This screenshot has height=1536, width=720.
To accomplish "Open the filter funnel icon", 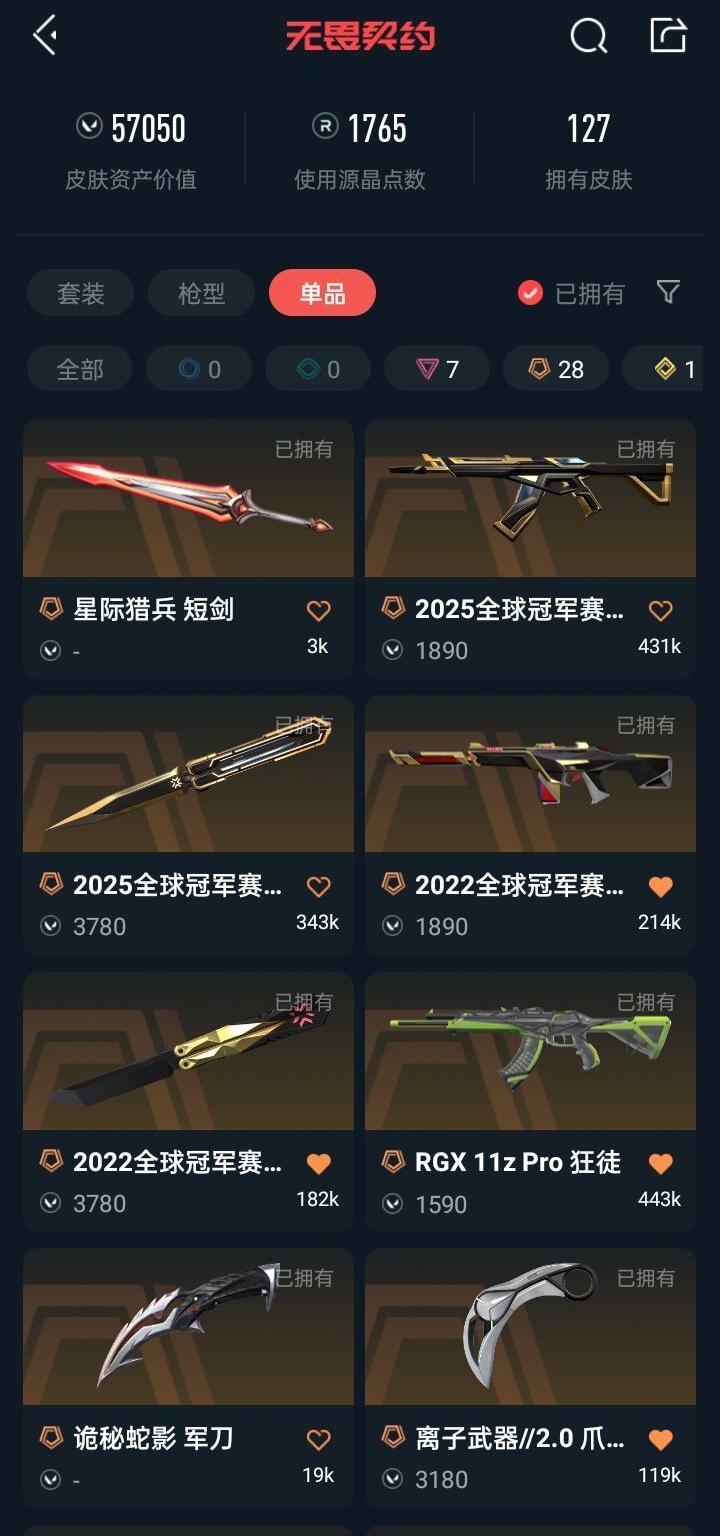I will coord(668,291).
